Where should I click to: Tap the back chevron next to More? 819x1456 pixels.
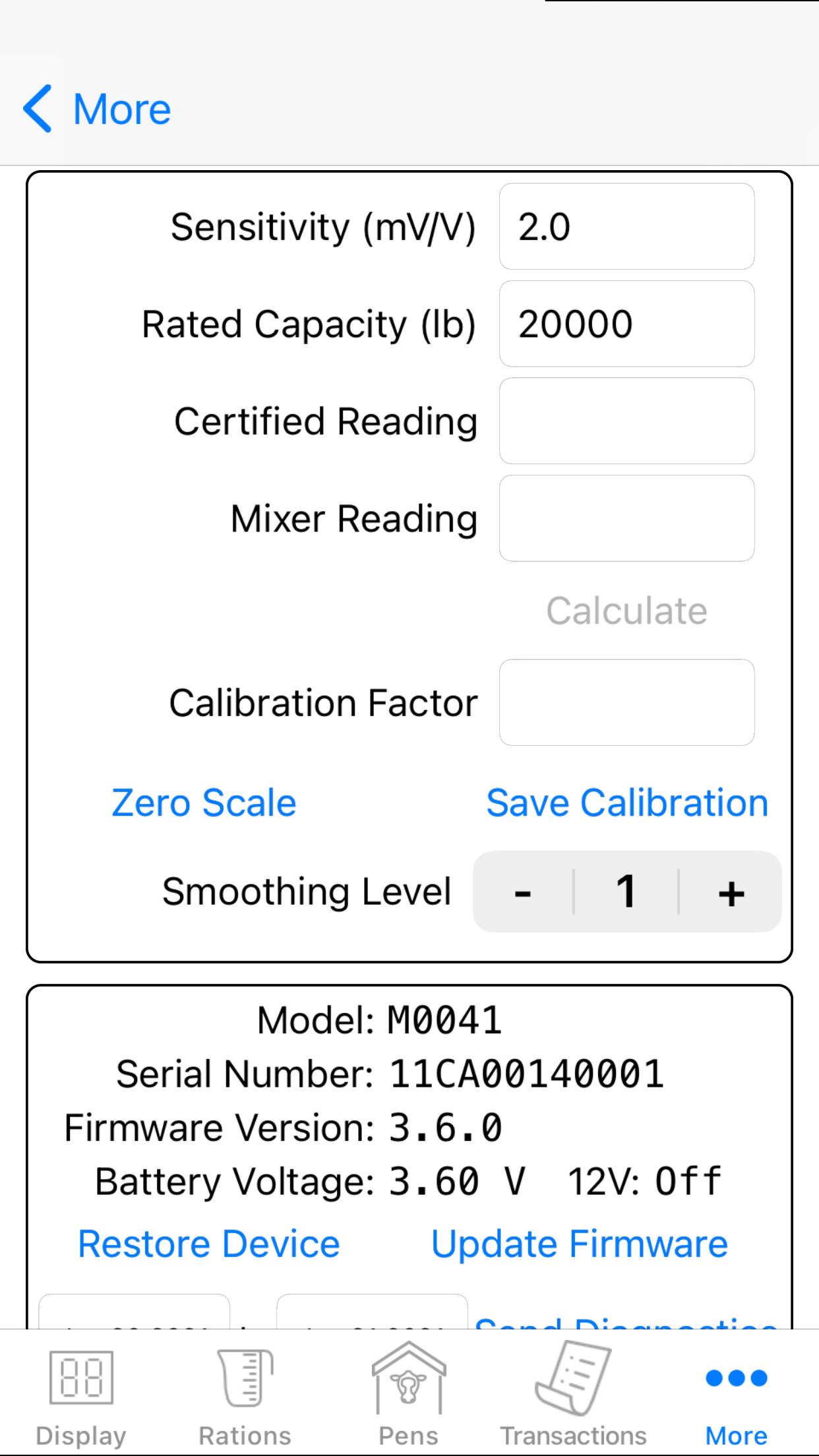[36, 107]
